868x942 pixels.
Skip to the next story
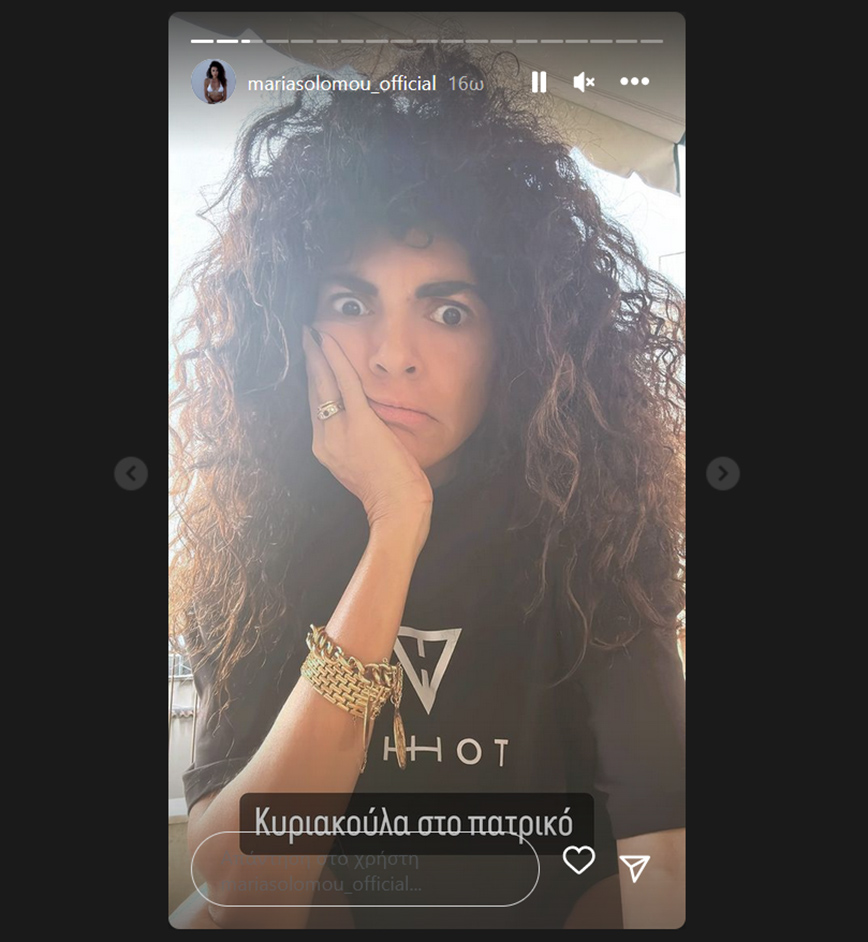click(x=723, y=473)
